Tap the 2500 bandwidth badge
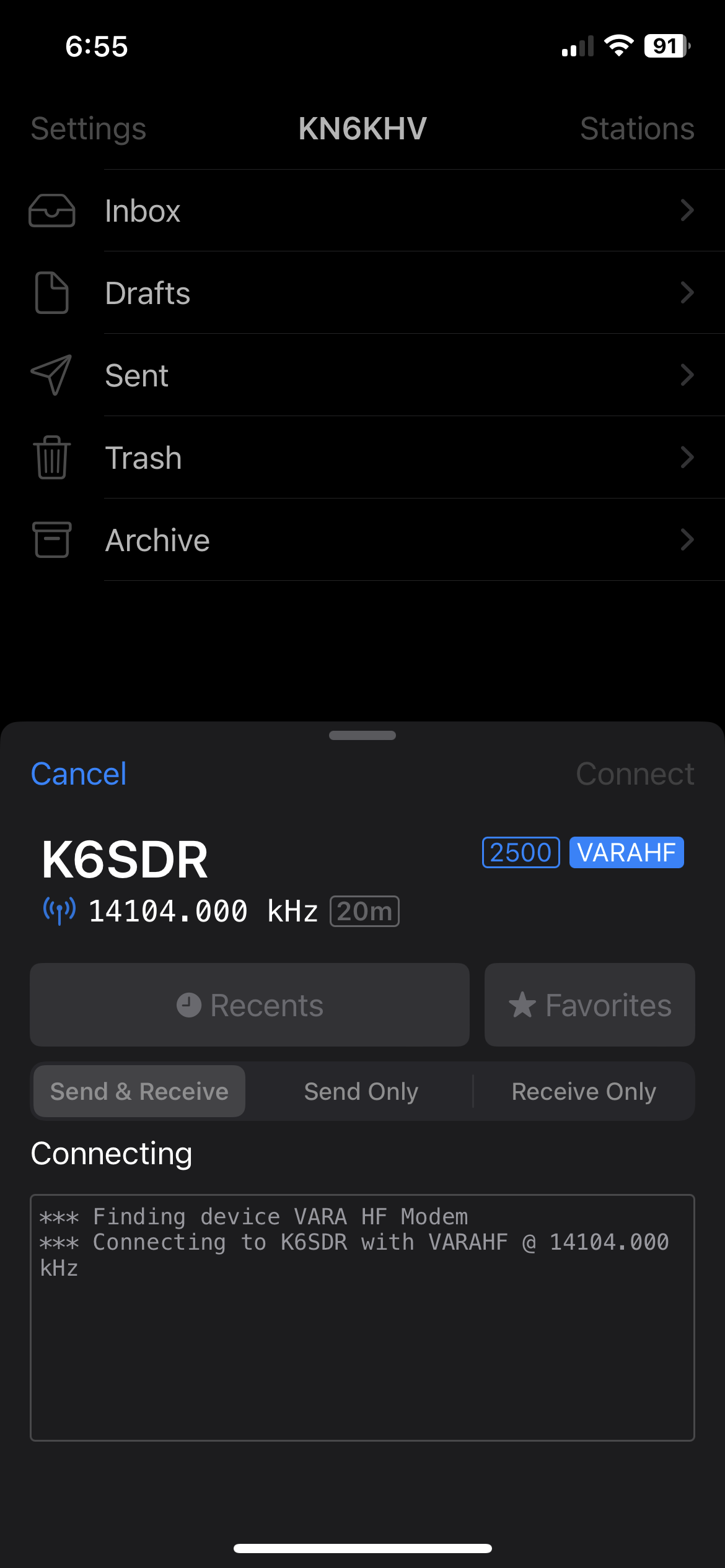This screenshot has height=1568, width=725. point(521,853)
